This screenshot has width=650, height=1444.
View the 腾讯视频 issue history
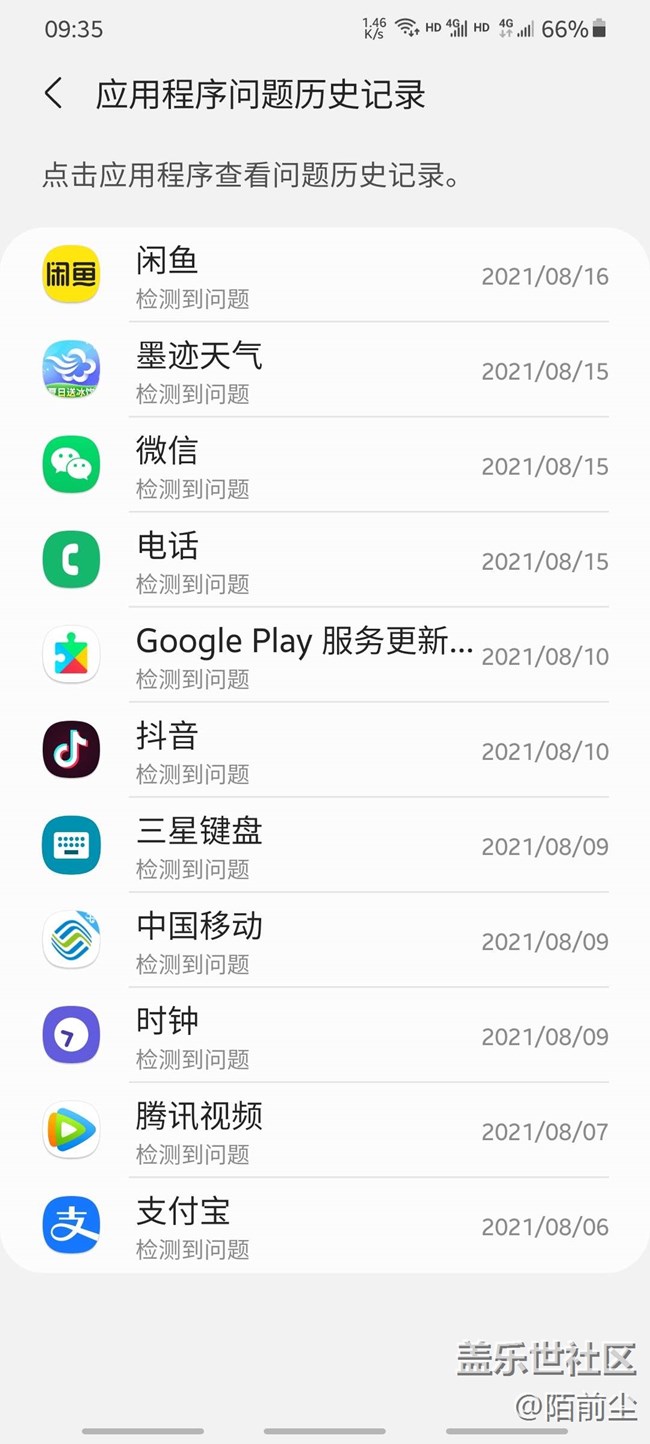tap(325, 1130)
